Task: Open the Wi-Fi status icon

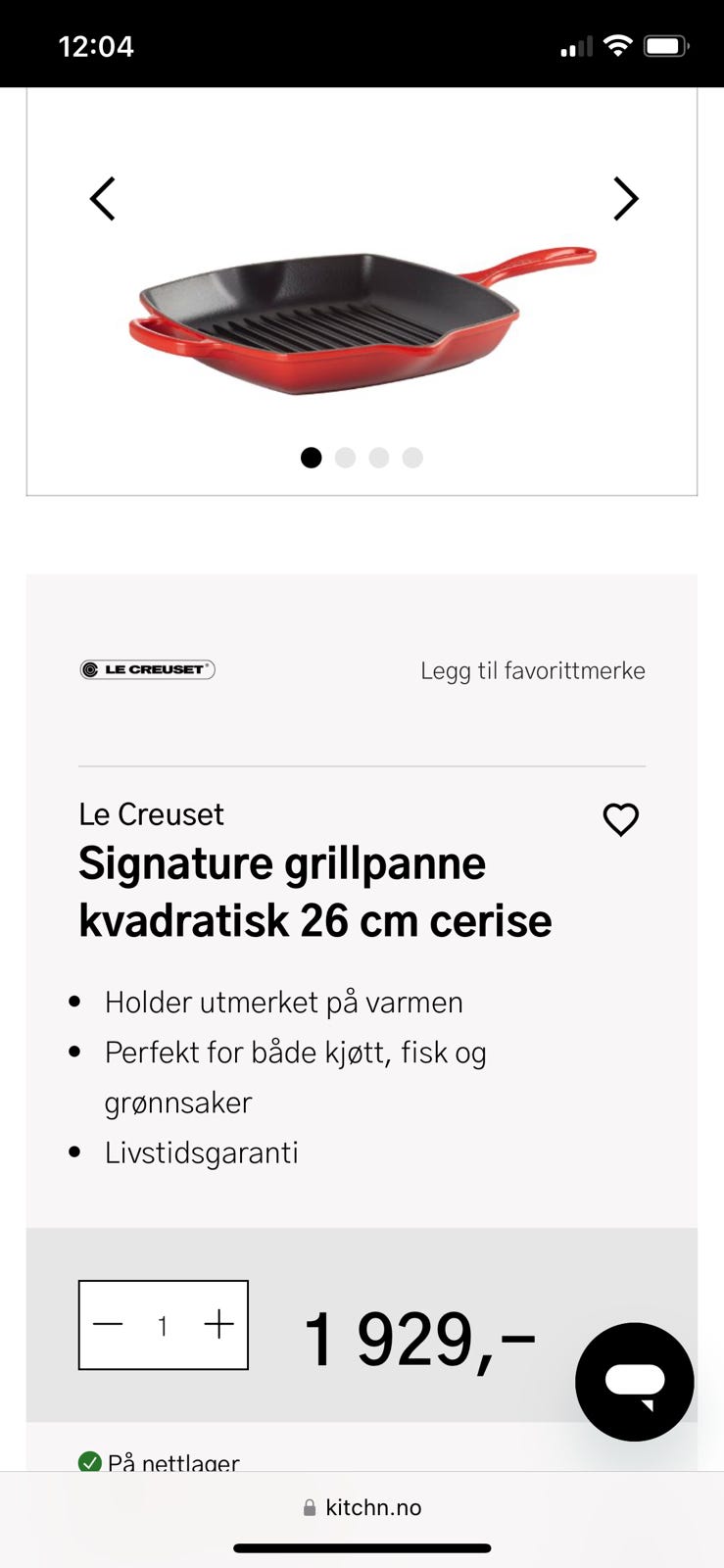Action: point(617,45)
